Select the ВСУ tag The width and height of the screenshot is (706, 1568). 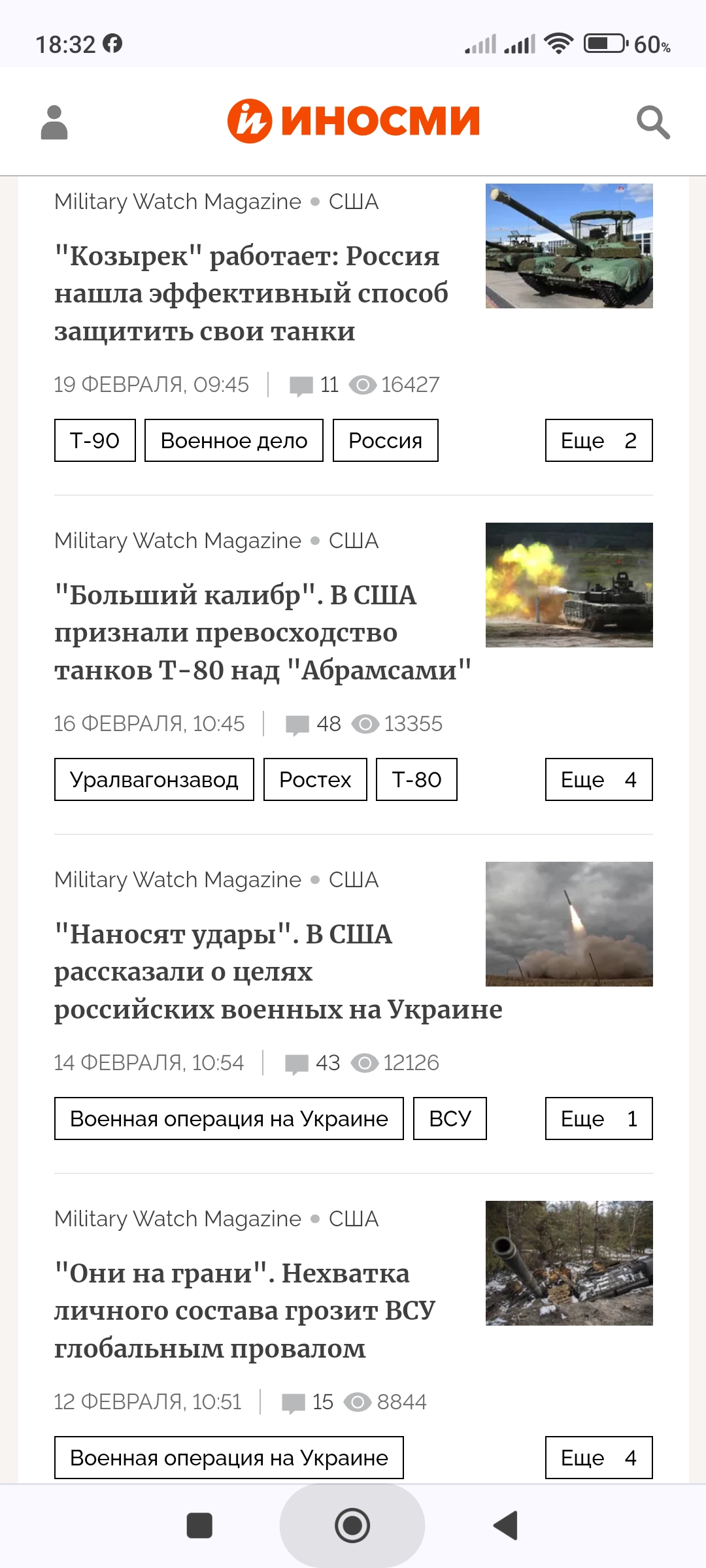[450, 1119]
